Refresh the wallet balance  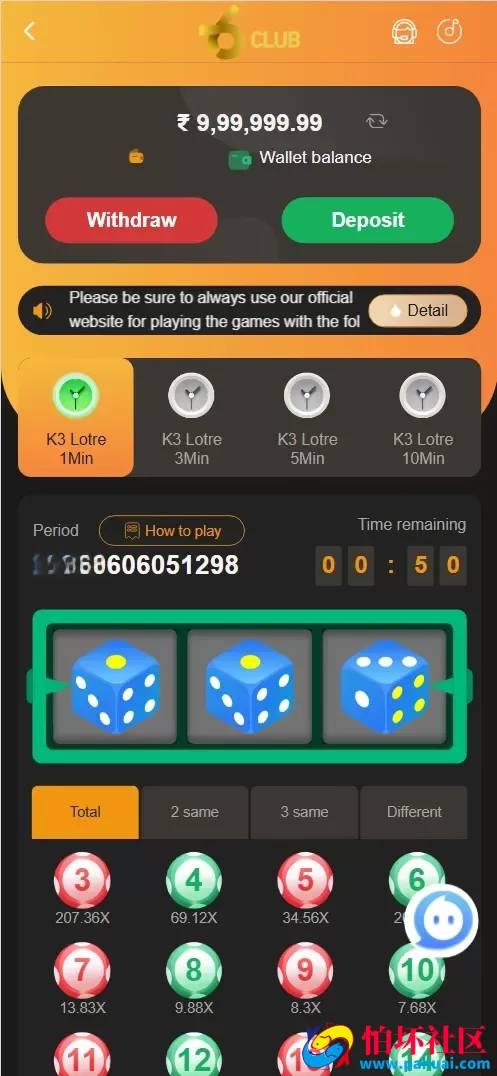[376, 122]
